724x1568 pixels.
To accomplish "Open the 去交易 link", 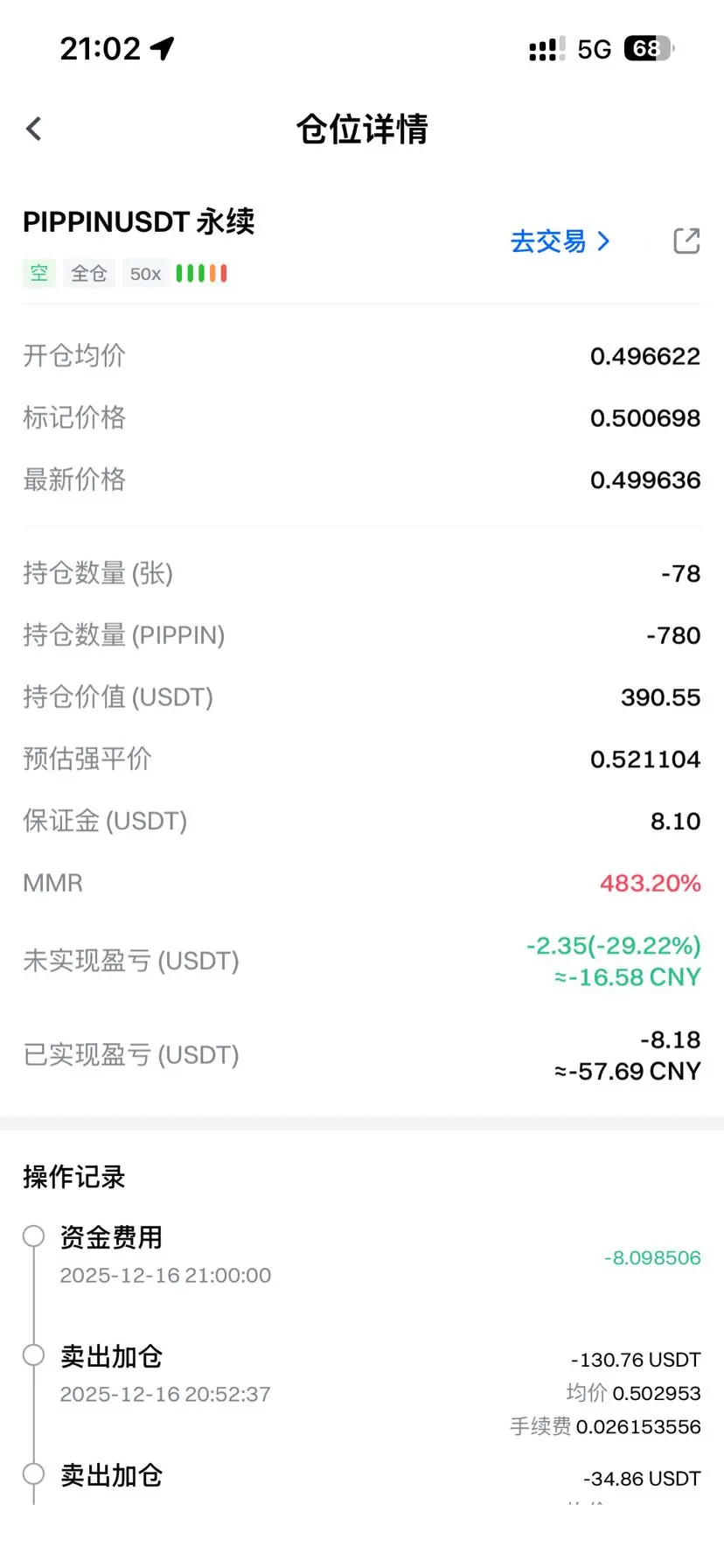I will 560,241.
